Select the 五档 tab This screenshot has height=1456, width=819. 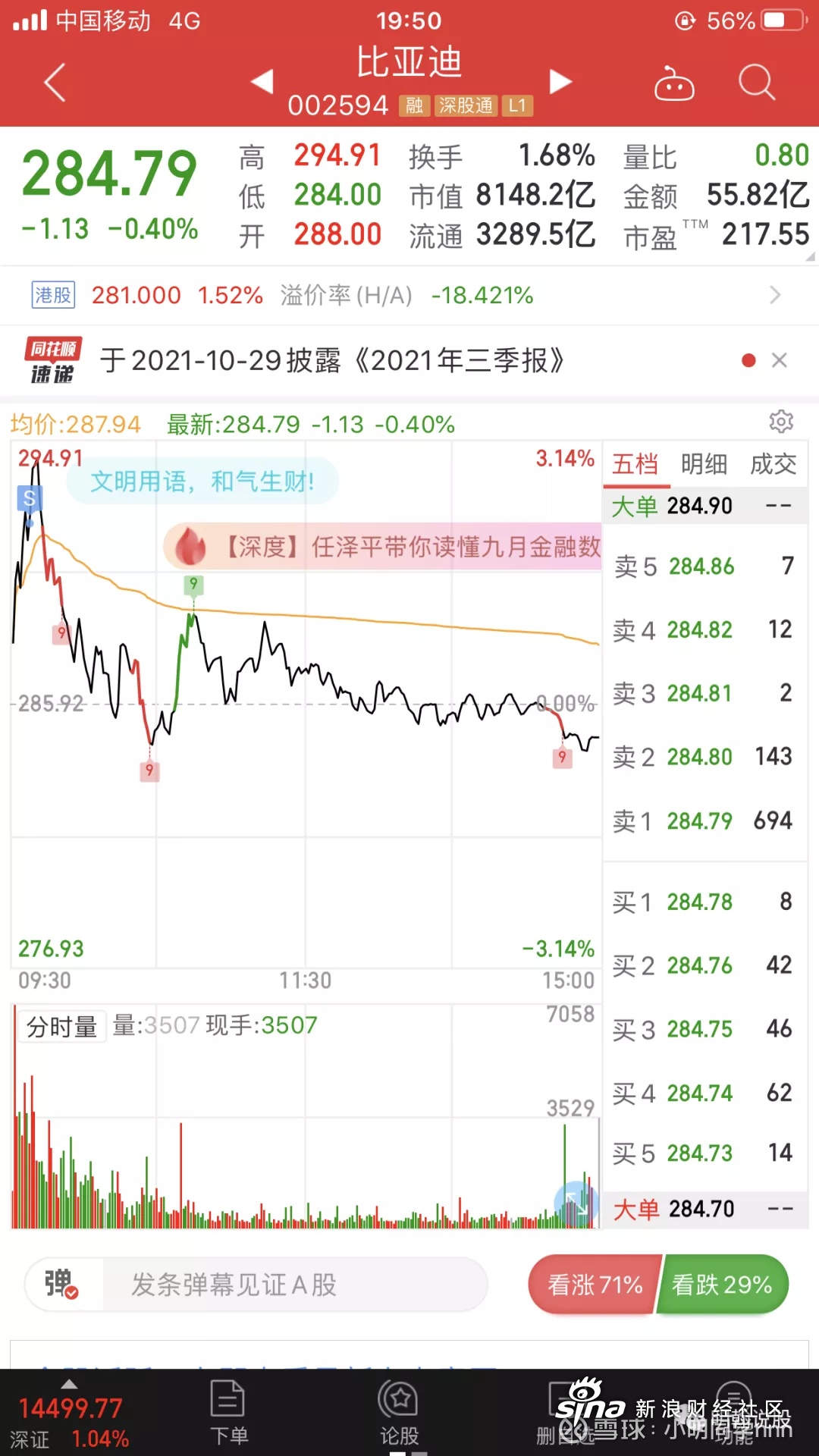click(635, 464)
